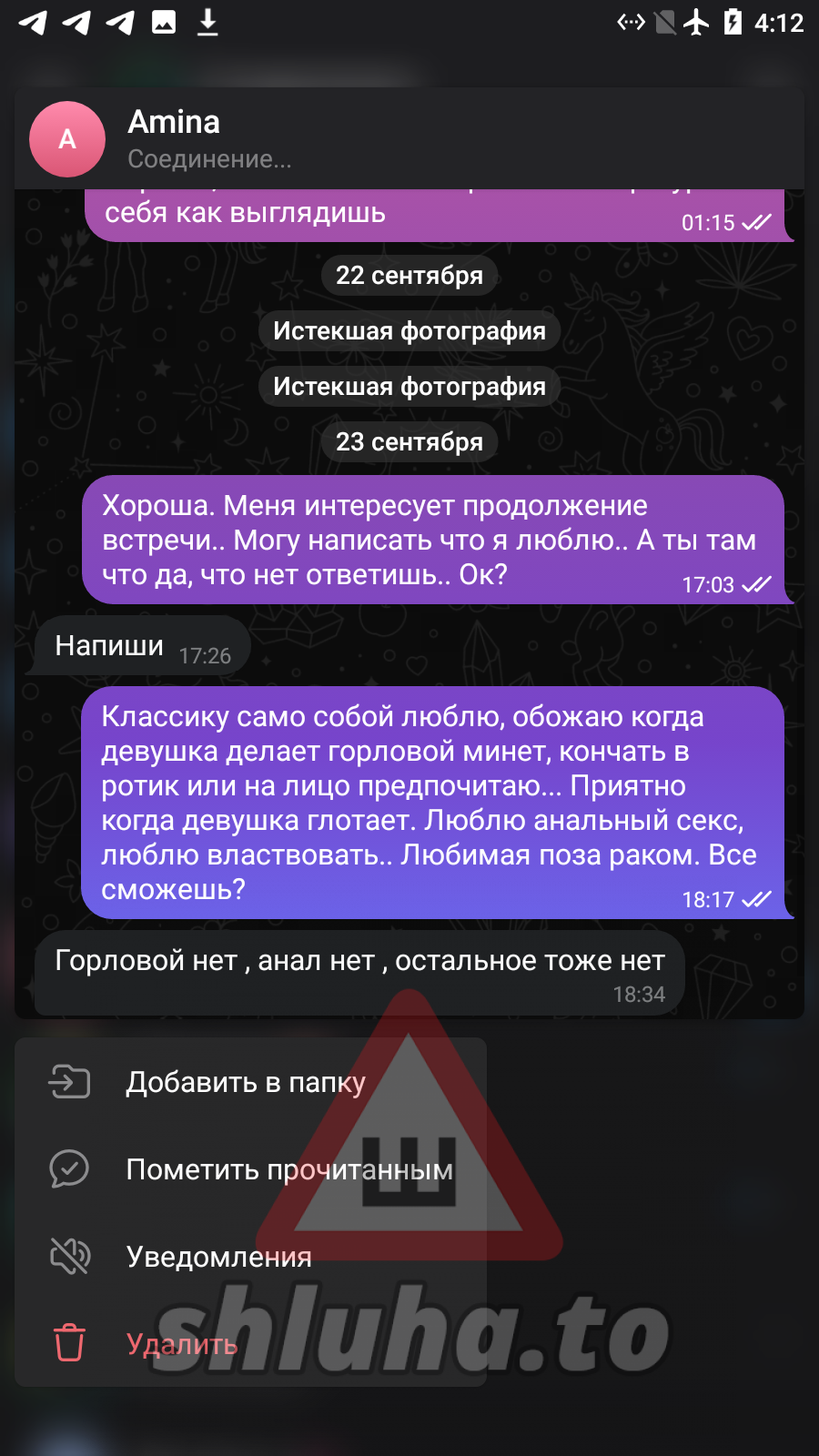
Task: Open the Amina chat preview header
Action: pos(409,139)
